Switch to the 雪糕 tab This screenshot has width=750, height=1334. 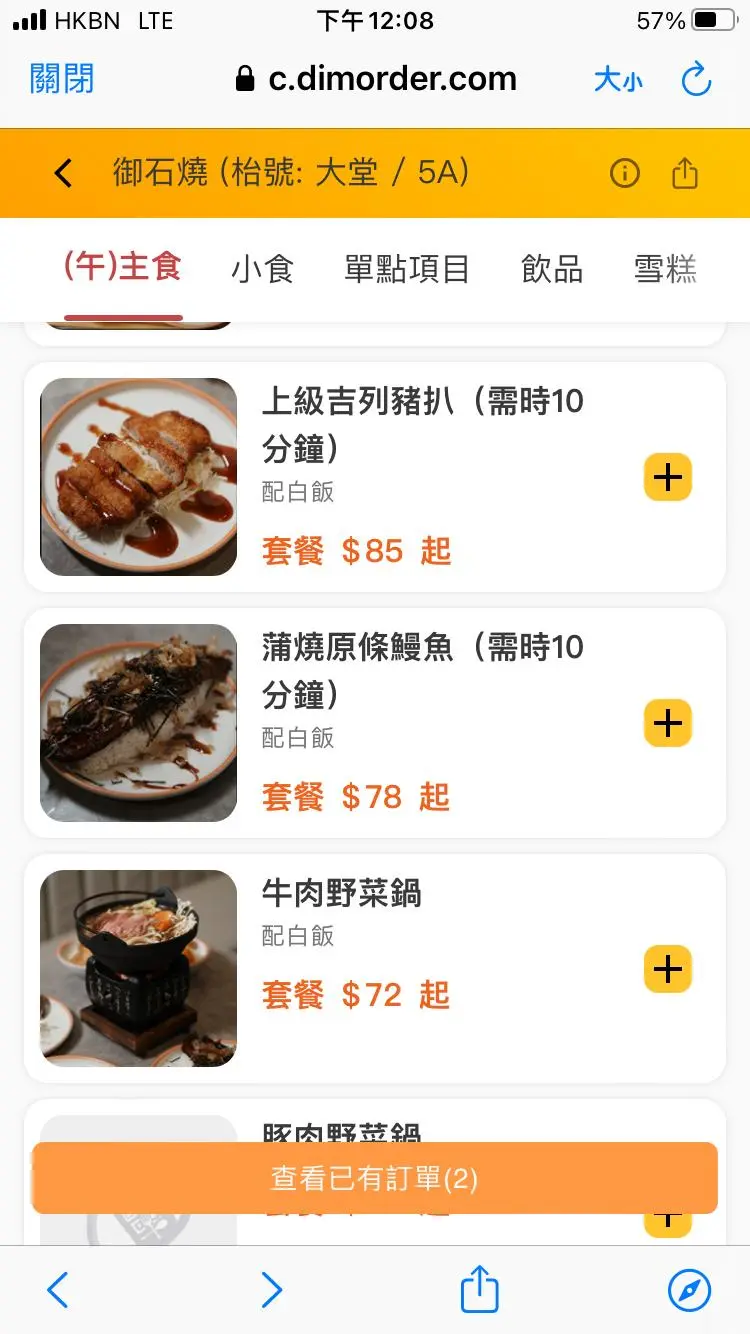click(665, 269)
